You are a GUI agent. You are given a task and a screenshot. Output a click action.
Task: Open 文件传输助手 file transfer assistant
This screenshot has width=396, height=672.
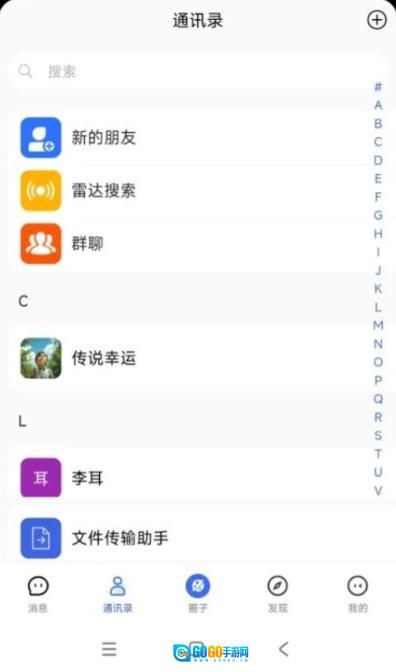(189, 538)
